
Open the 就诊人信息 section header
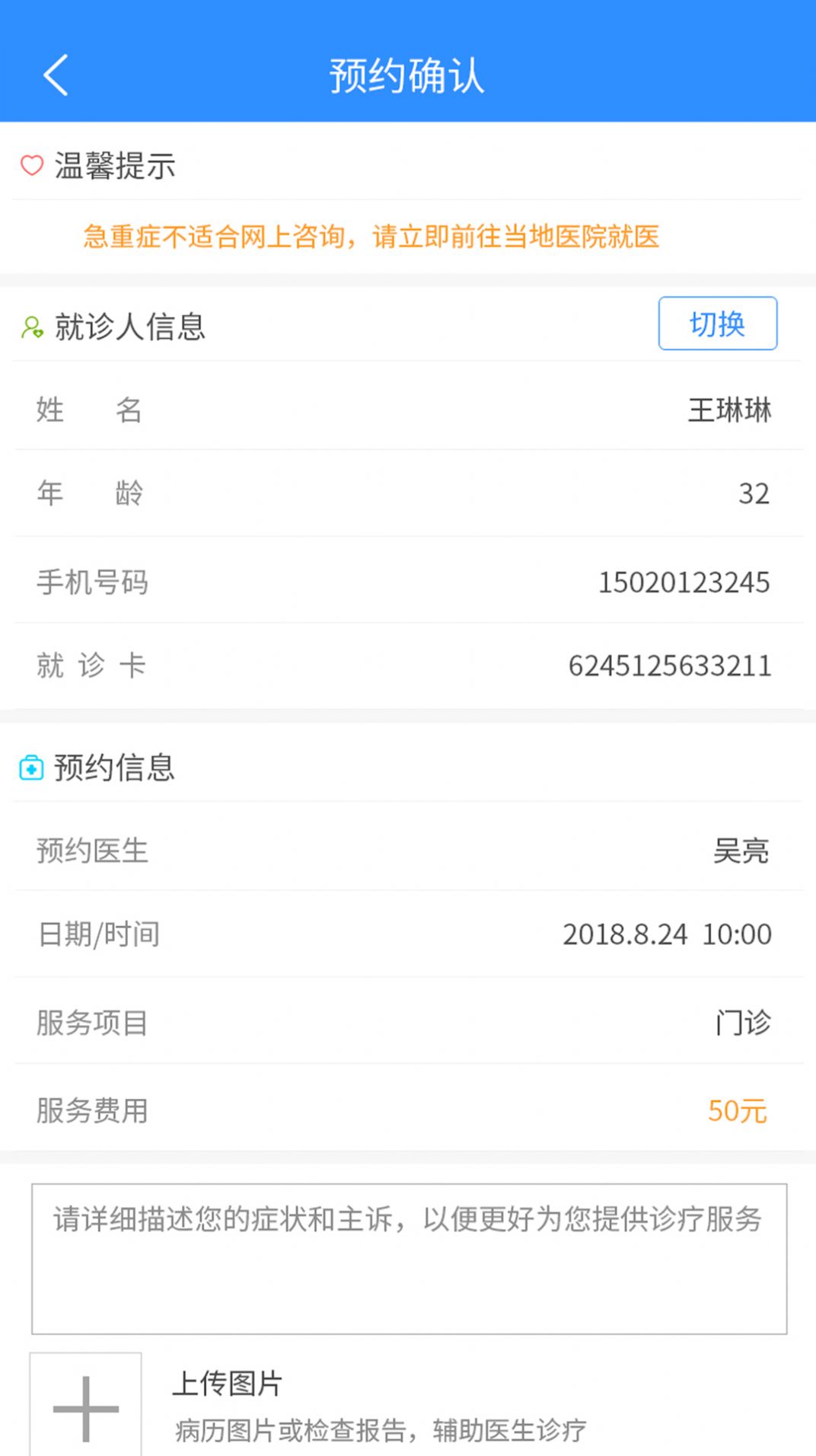(129, 326)
